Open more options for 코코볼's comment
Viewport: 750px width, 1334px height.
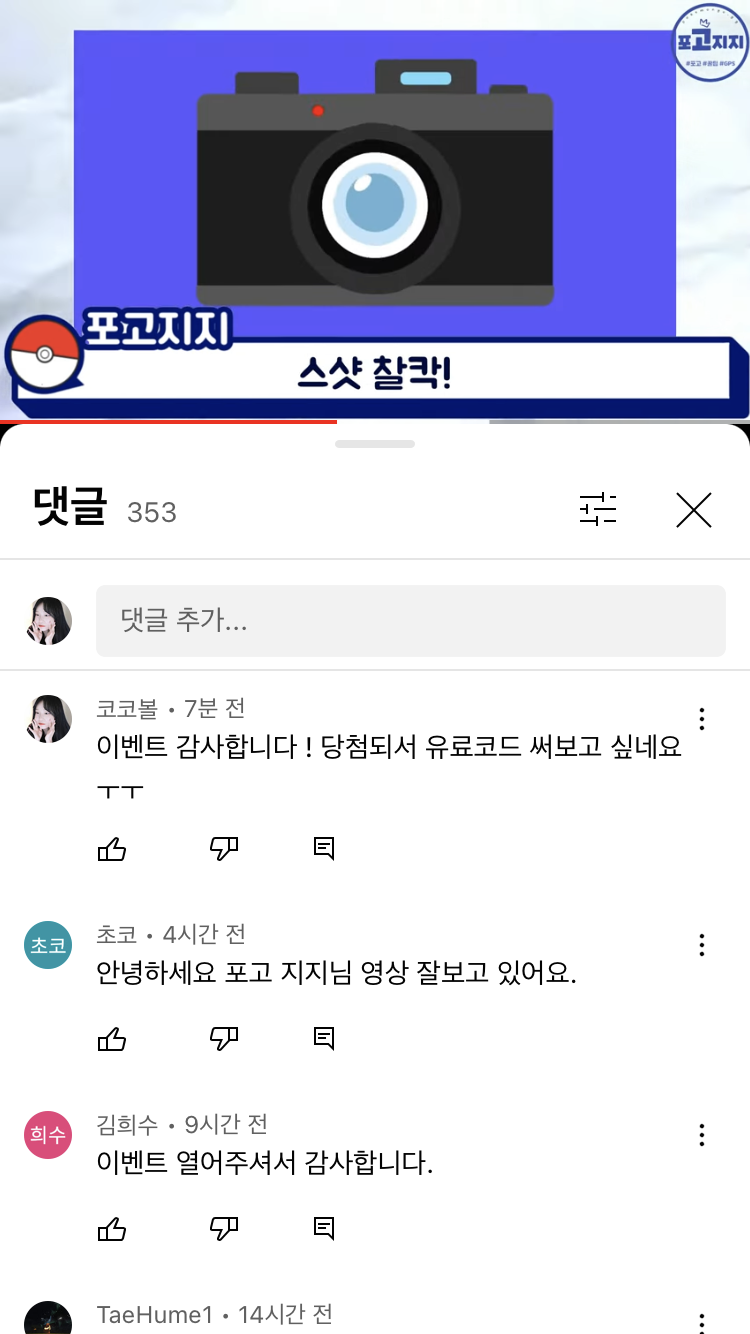coord(702,719)
